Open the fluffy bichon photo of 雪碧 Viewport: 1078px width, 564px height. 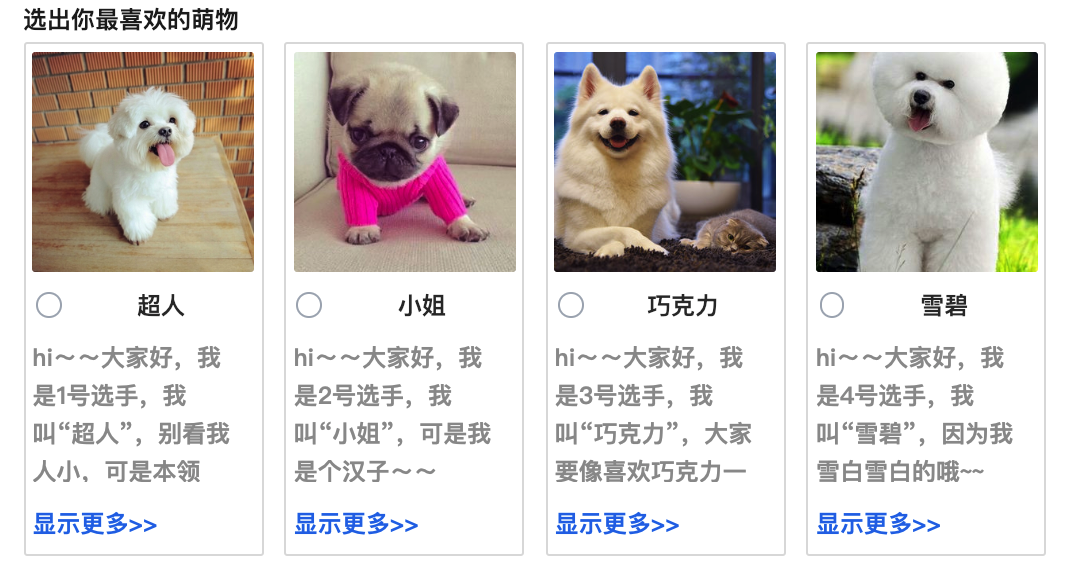click(x=927, y=162)
